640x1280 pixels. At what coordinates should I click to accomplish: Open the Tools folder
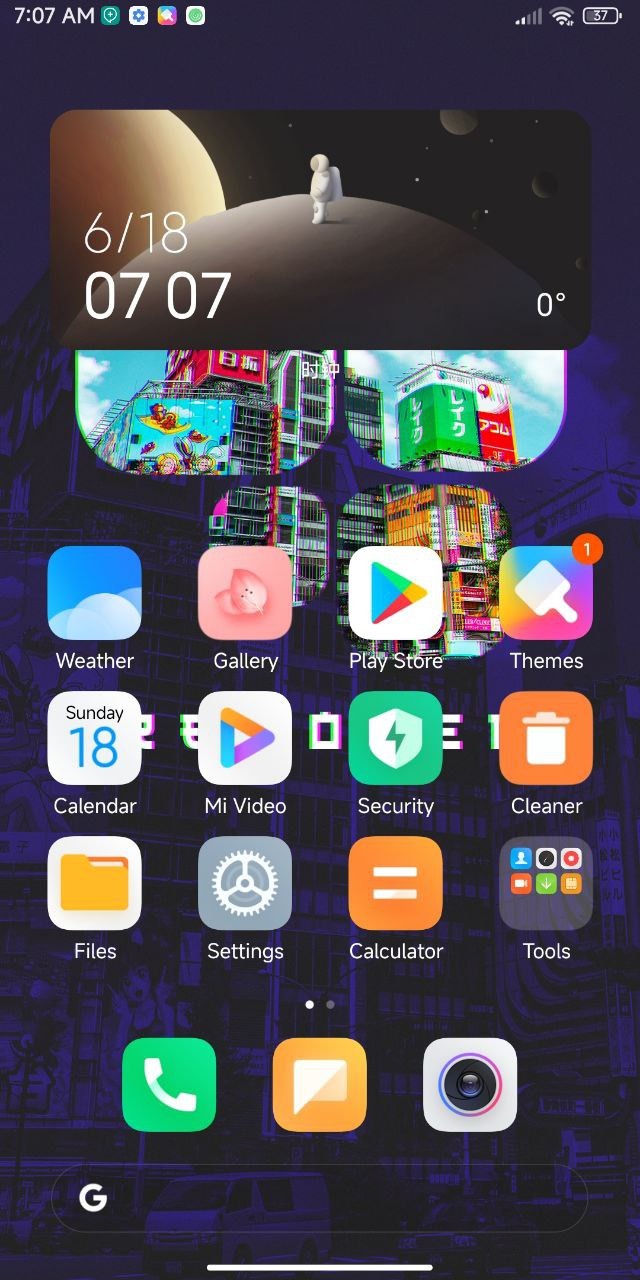point(546,883)
